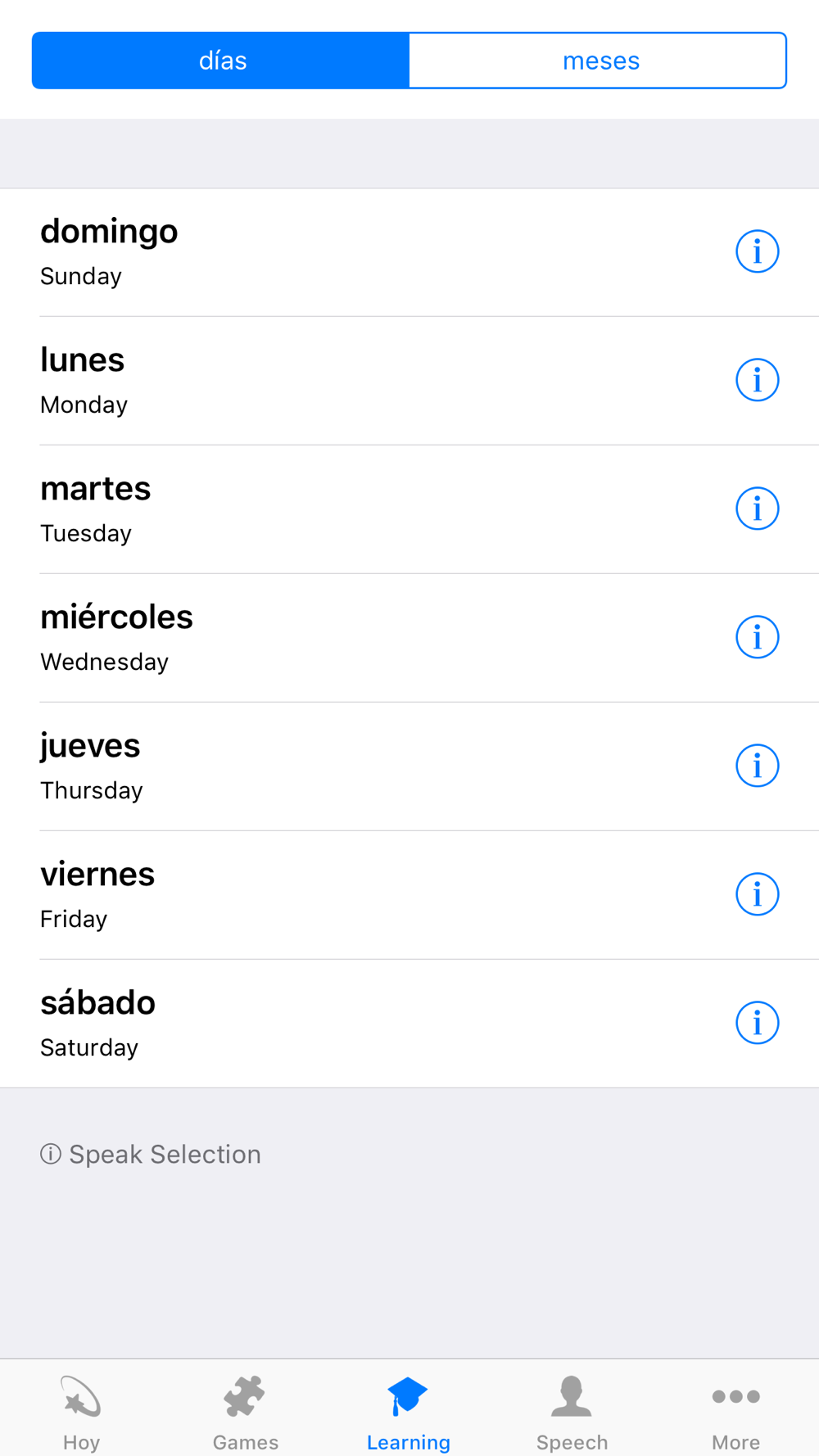819x1456 pixels.
Task: Open the More tab
Action: click(x=735, y=1412)
